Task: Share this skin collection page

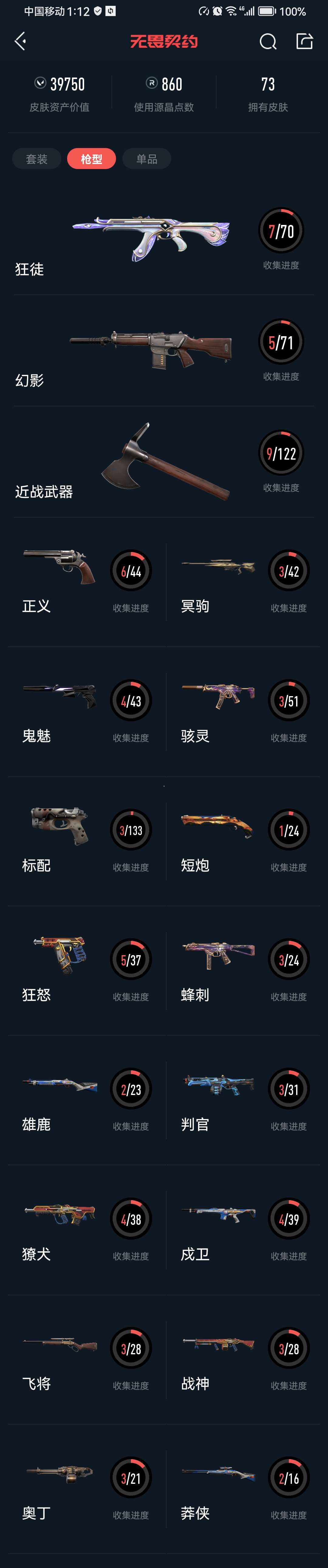Action: [x=304, y=41]
